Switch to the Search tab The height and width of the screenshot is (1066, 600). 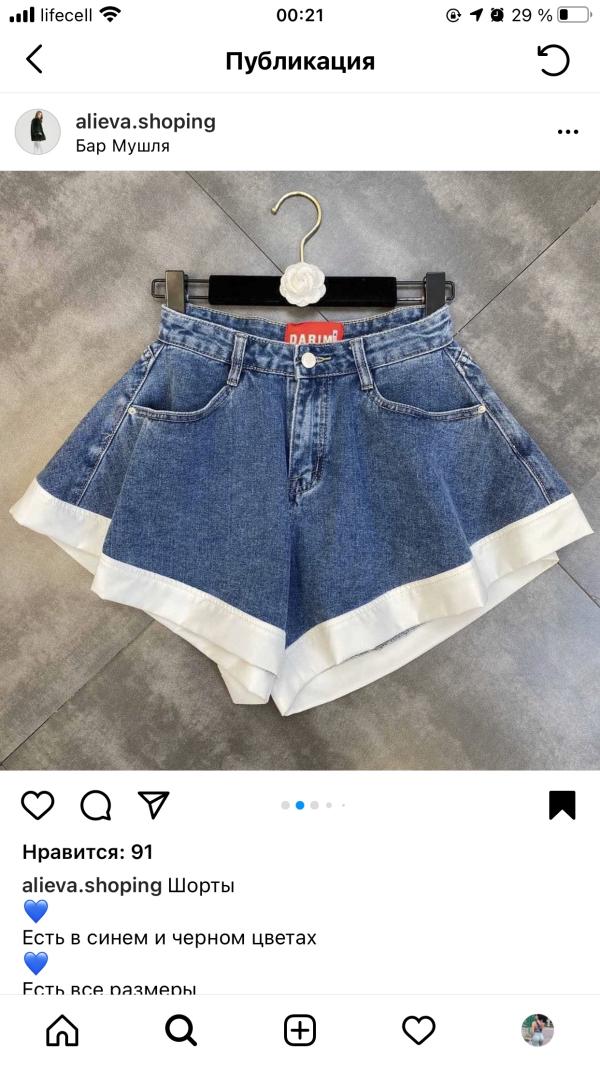(181, 1030)
